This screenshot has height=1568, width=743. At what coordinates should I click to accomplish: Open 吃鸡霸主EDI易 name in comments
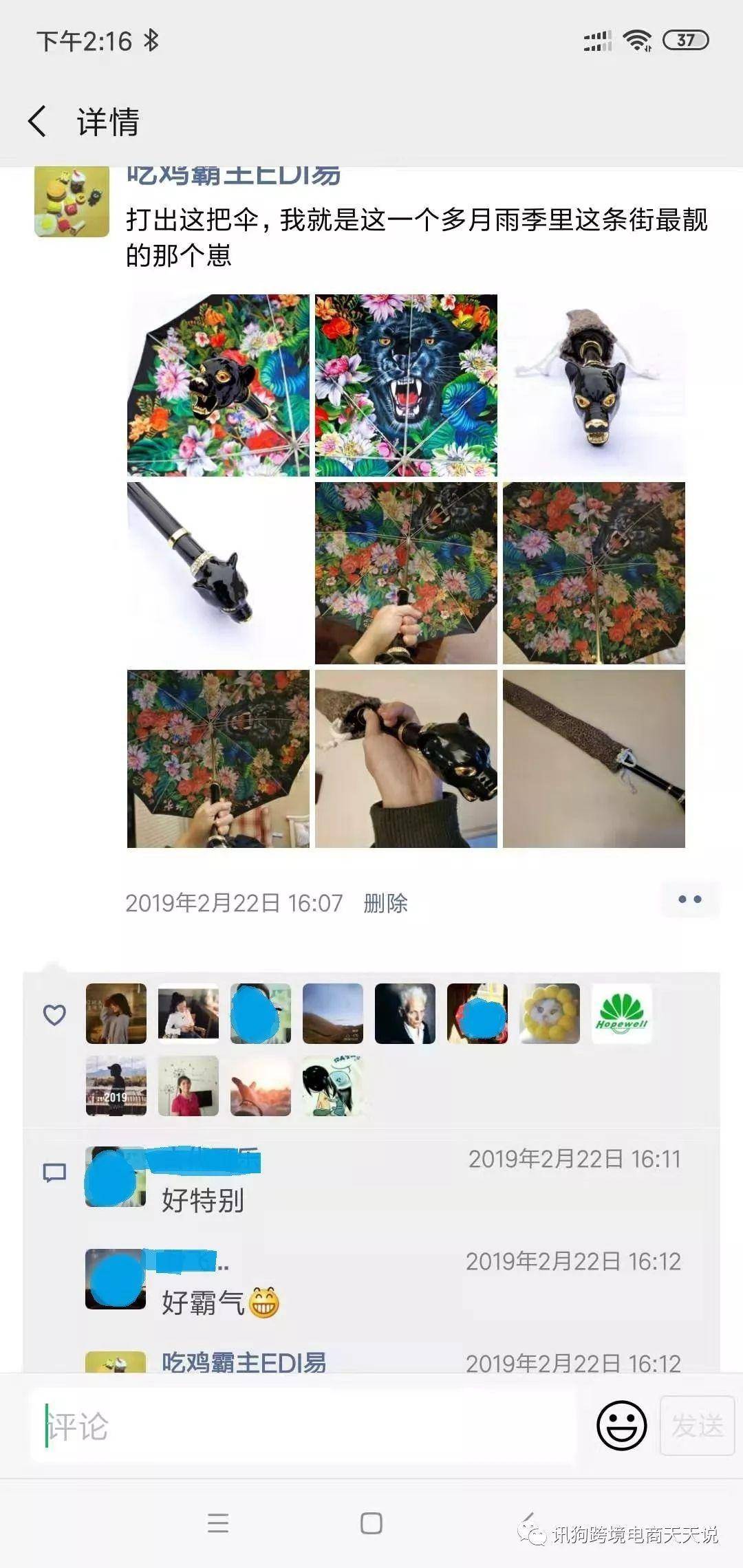244,1362
